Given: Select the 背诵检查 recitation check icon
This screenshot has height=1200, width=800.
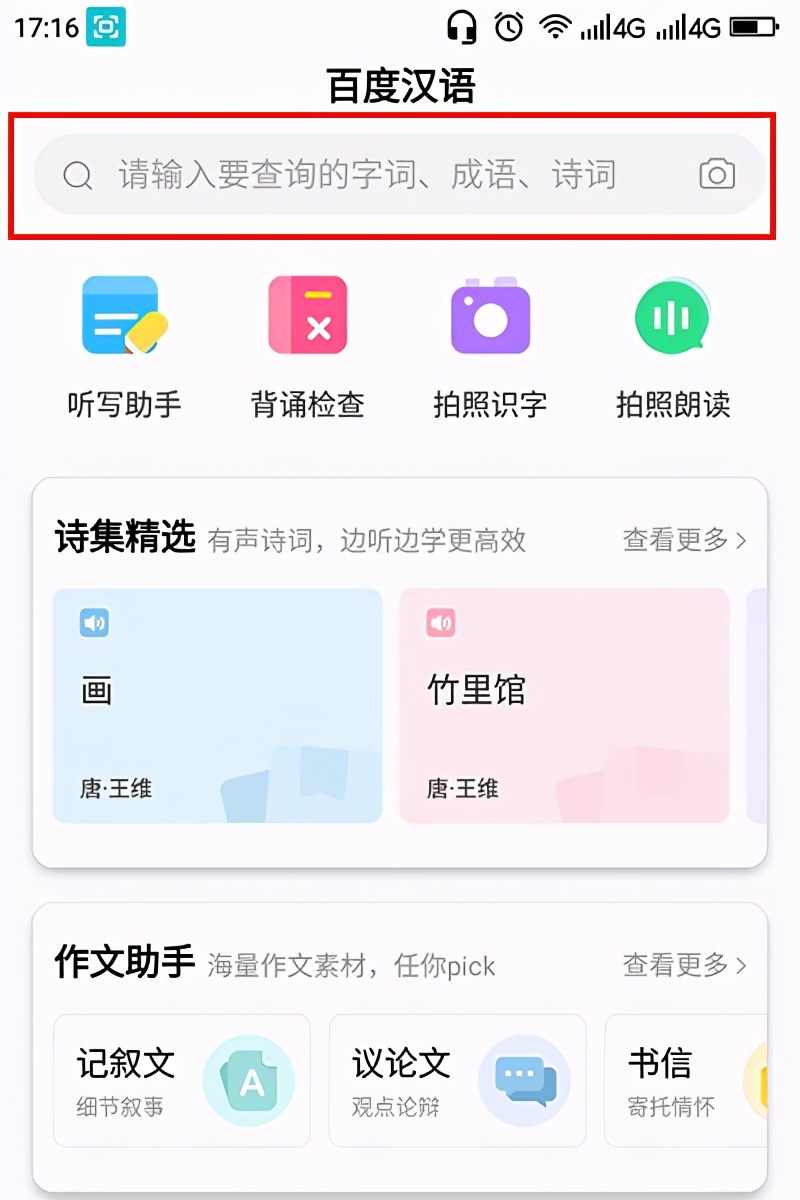Looking at the screenshot, I should [x=306, y=315].
